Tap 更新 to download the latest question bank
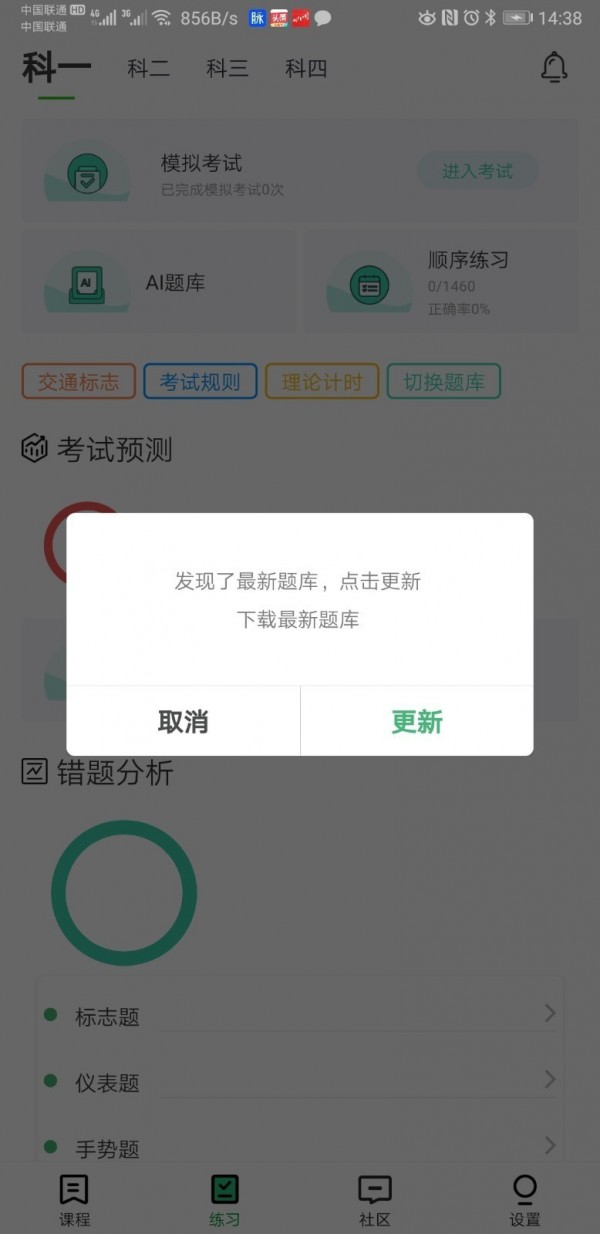600x1234 pixels. click(x=416, y=721)
